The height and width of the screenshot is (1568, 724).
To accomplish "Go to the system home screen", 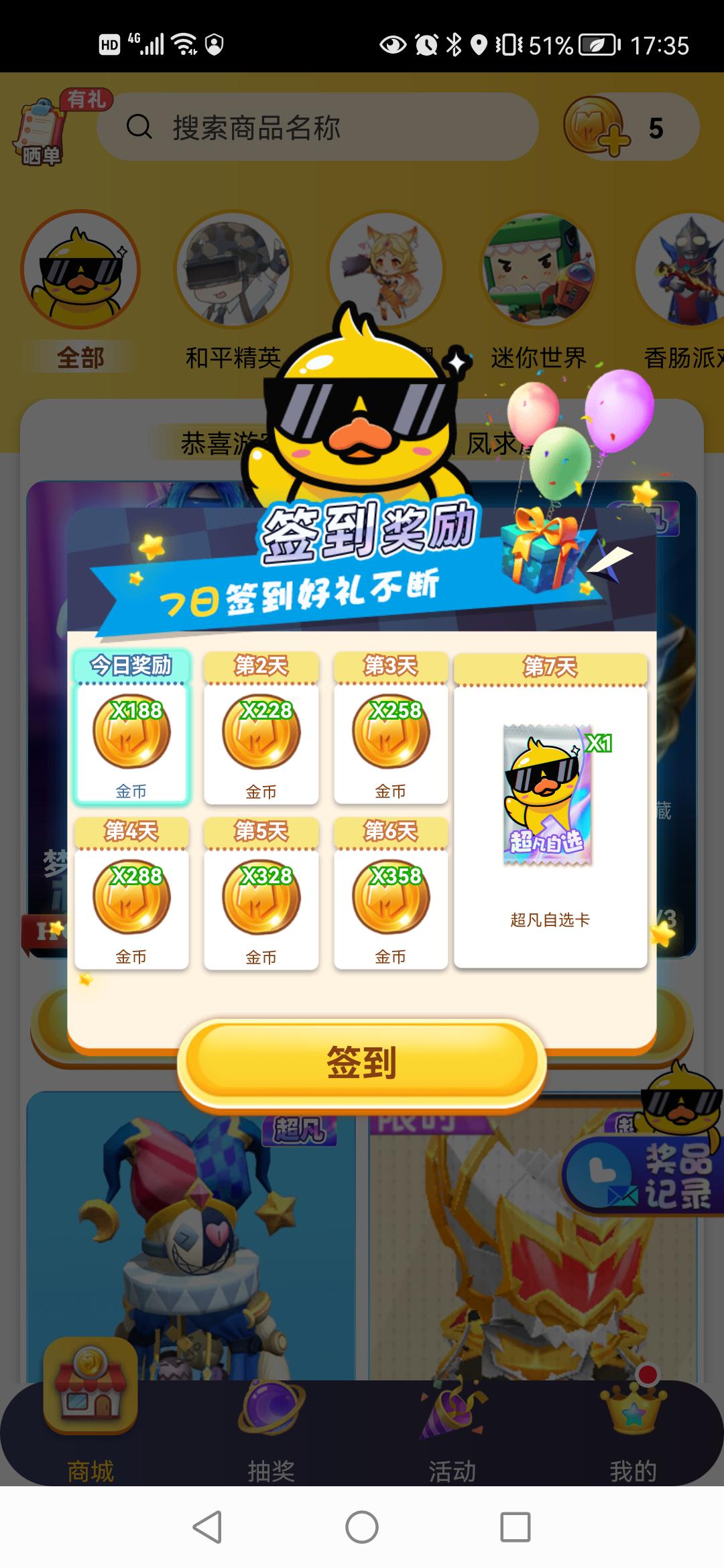I will (x=362, y=1528).
